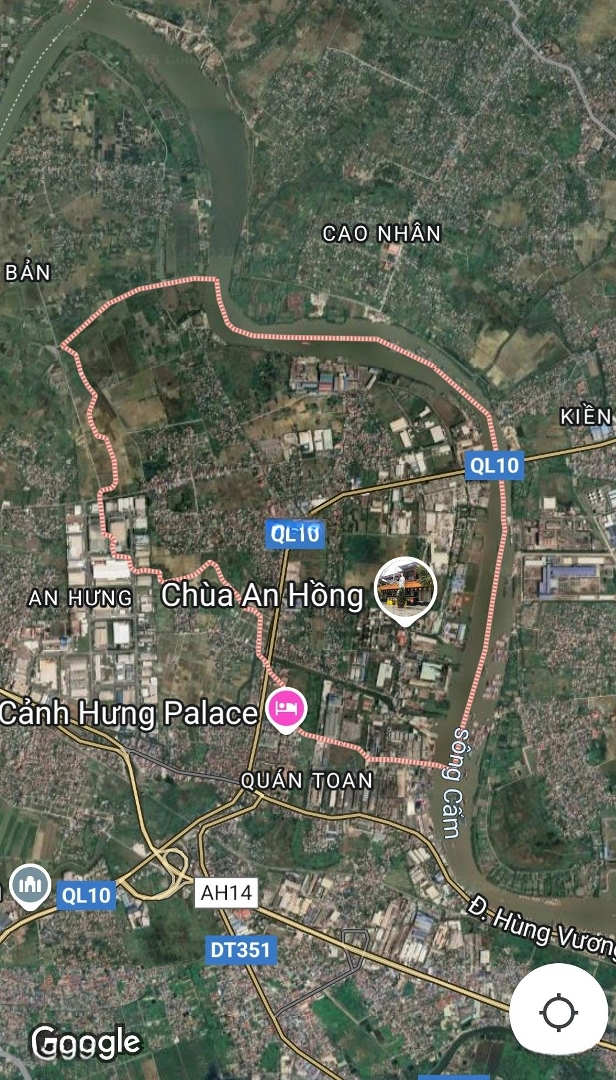Tap the landmark pin near QL10 label
This screenshot has height=1080, width=616.
(x=30, y=886)
